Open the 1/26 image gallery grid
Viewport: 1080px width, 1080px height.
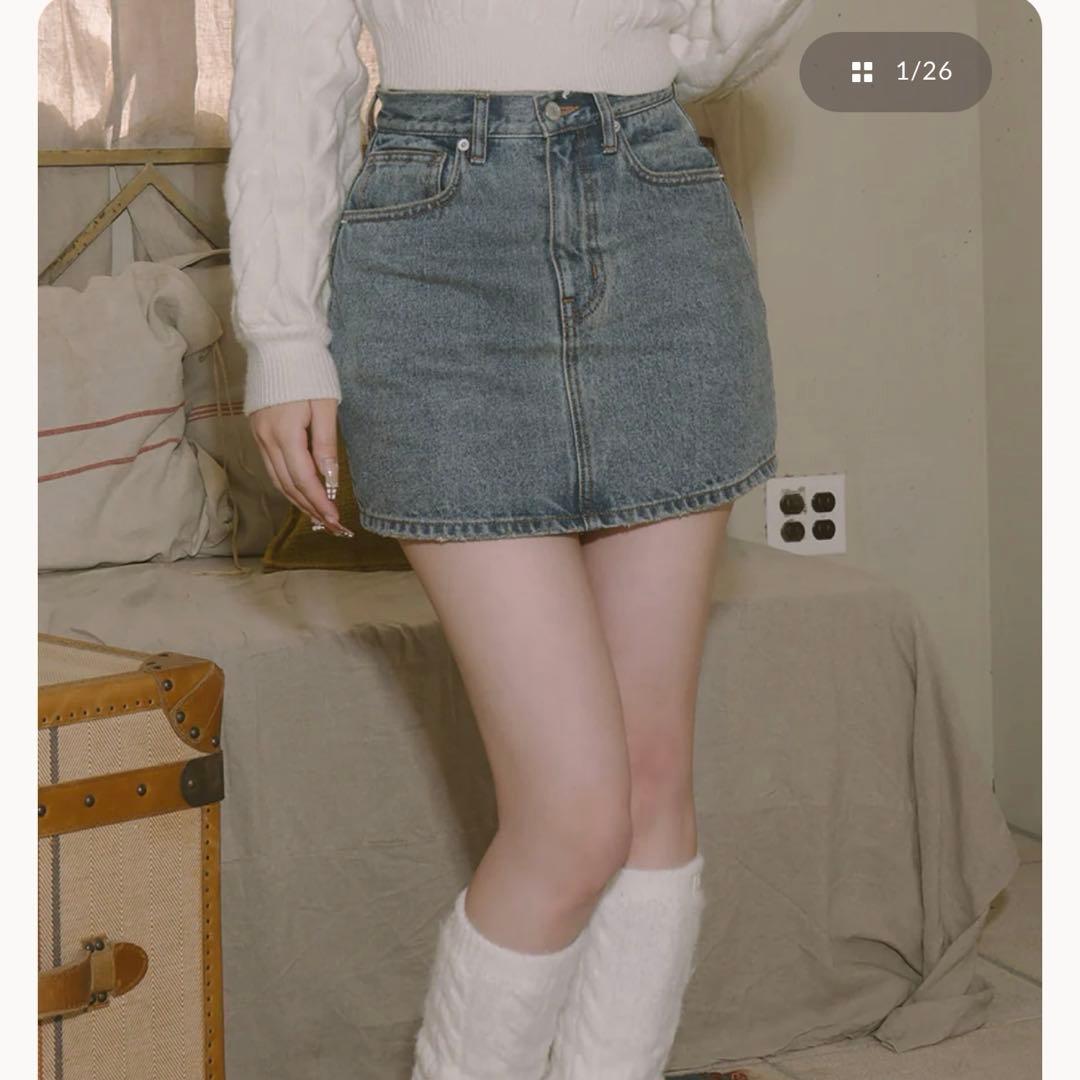895,72
